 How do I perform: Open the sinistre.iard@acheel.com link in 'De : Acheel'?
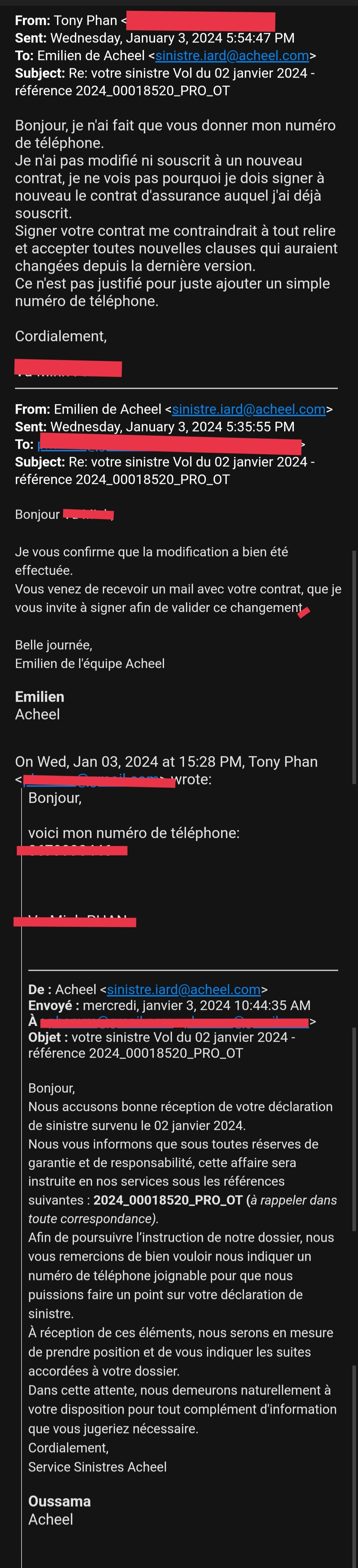tap(183, 989)
